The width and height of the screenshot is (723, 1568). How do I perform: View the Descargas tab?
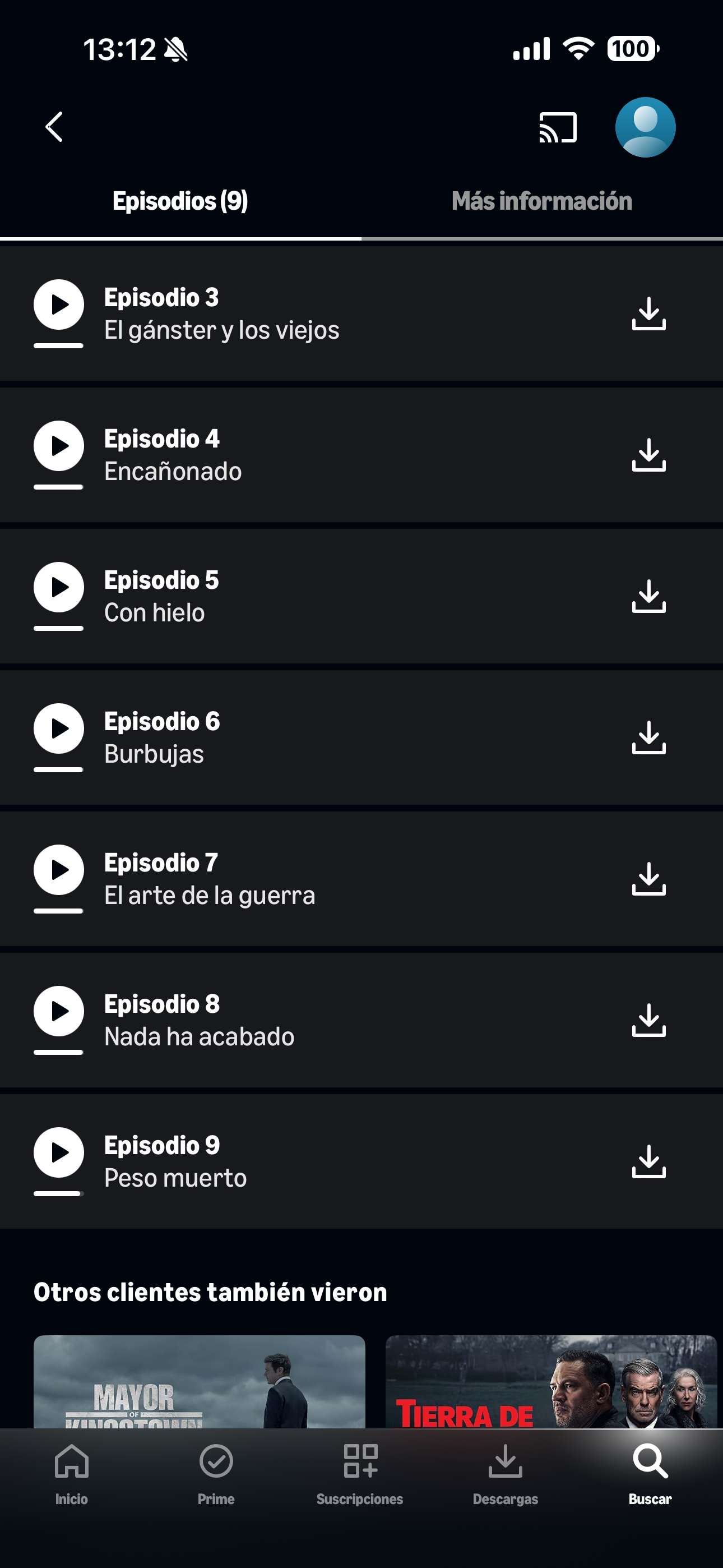[x=505, y=1472]
